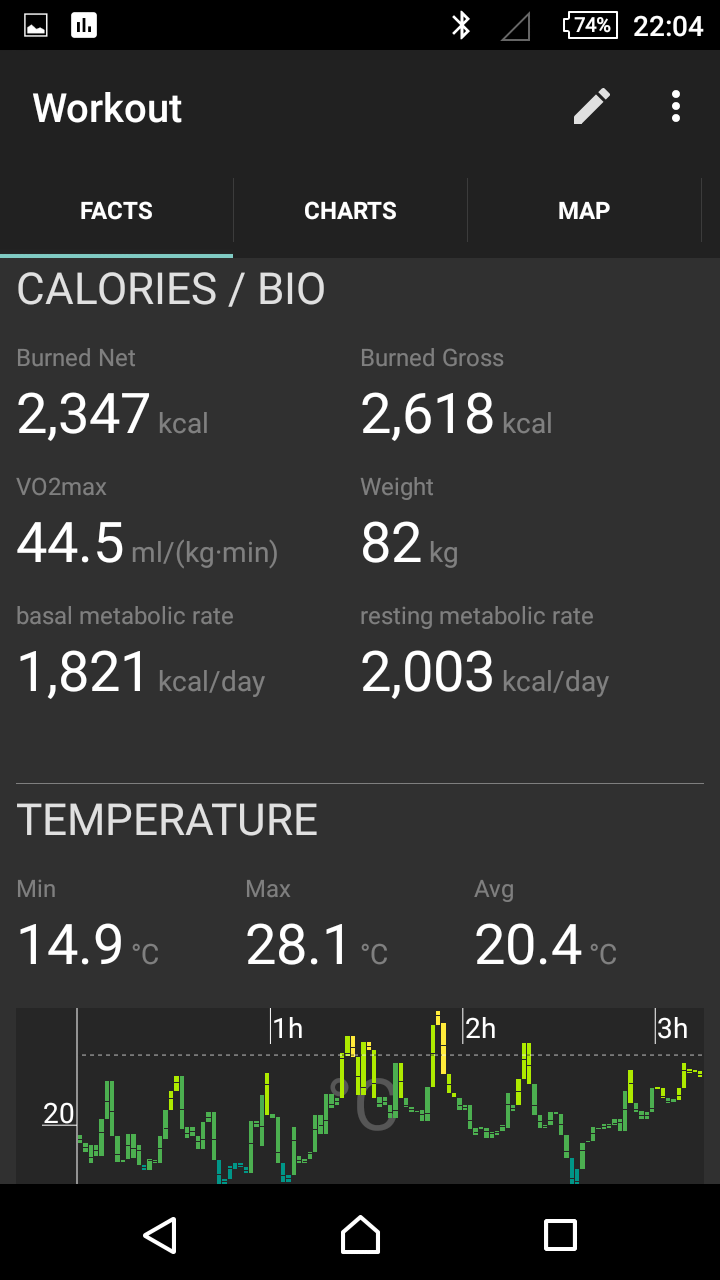Open recent apps from the navigation bar
Viewport: 720px width, 1280px height.
(x=560, y=1235)
